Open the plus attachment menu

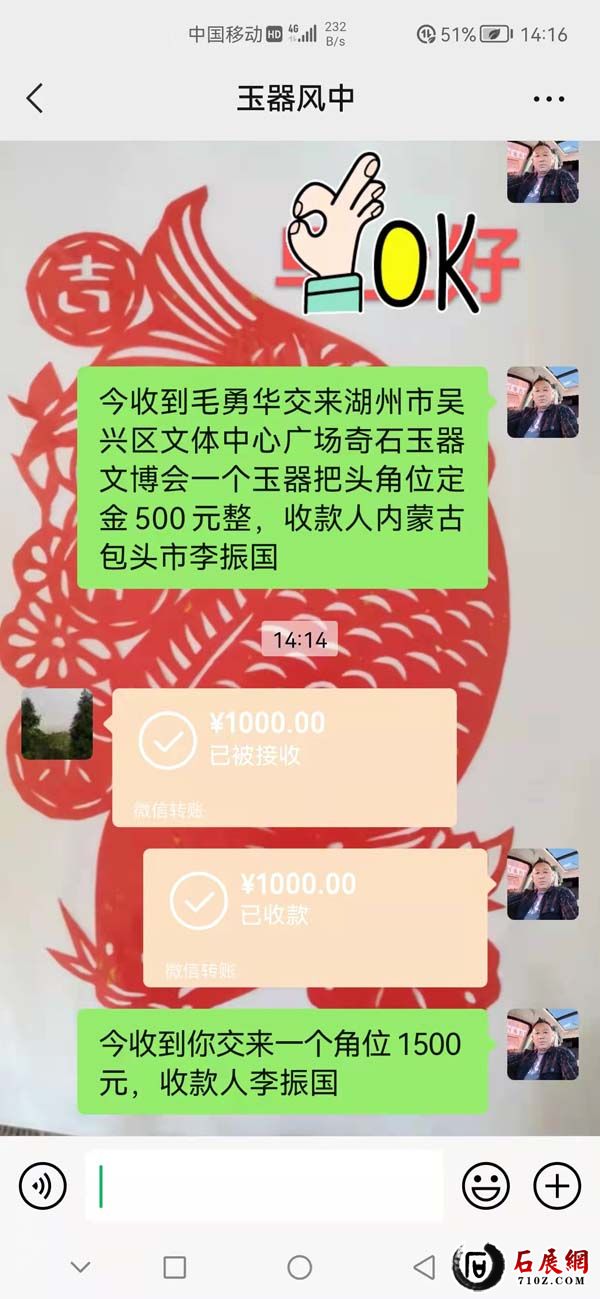pos(557,1186)
